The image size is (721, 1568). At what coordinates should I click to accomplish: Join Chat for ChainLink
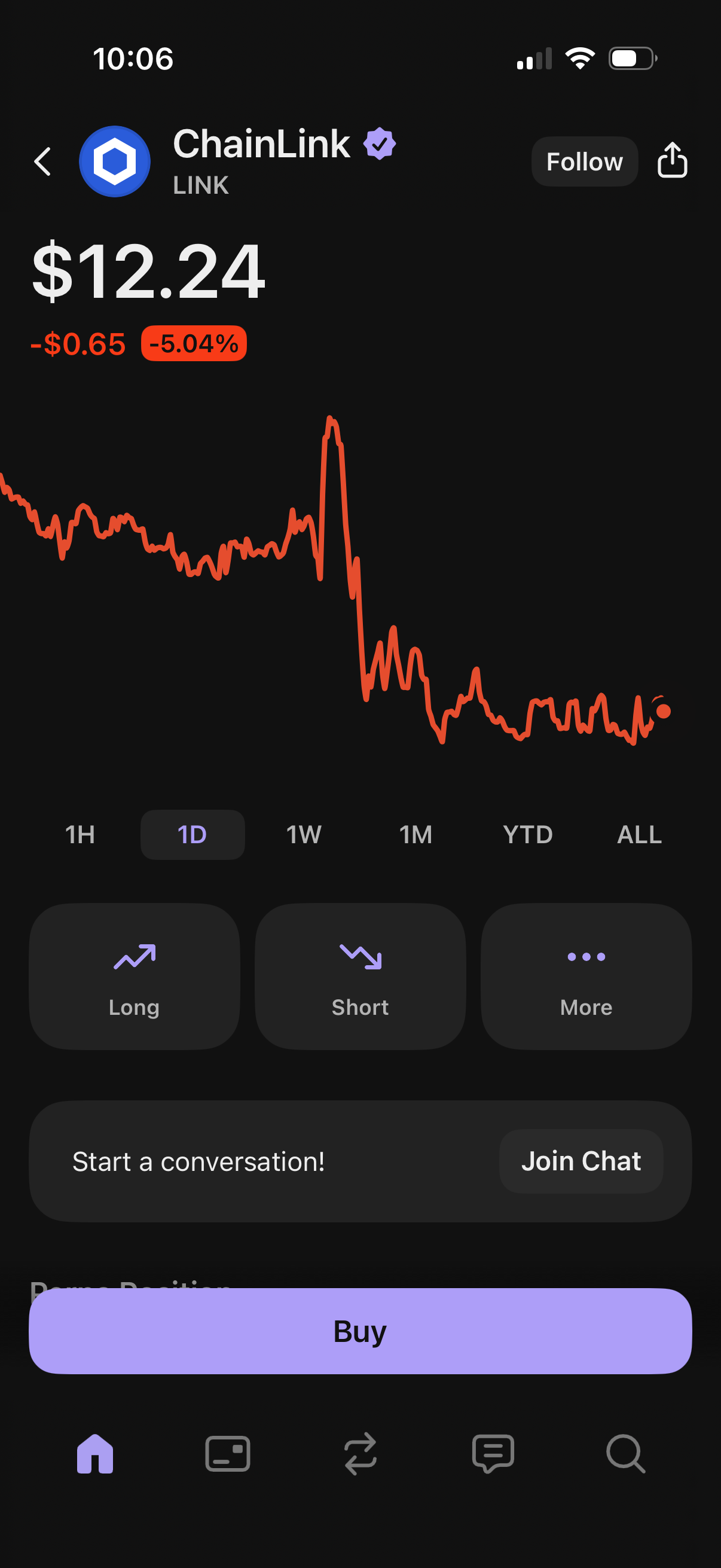click(x=580, y=1161)
